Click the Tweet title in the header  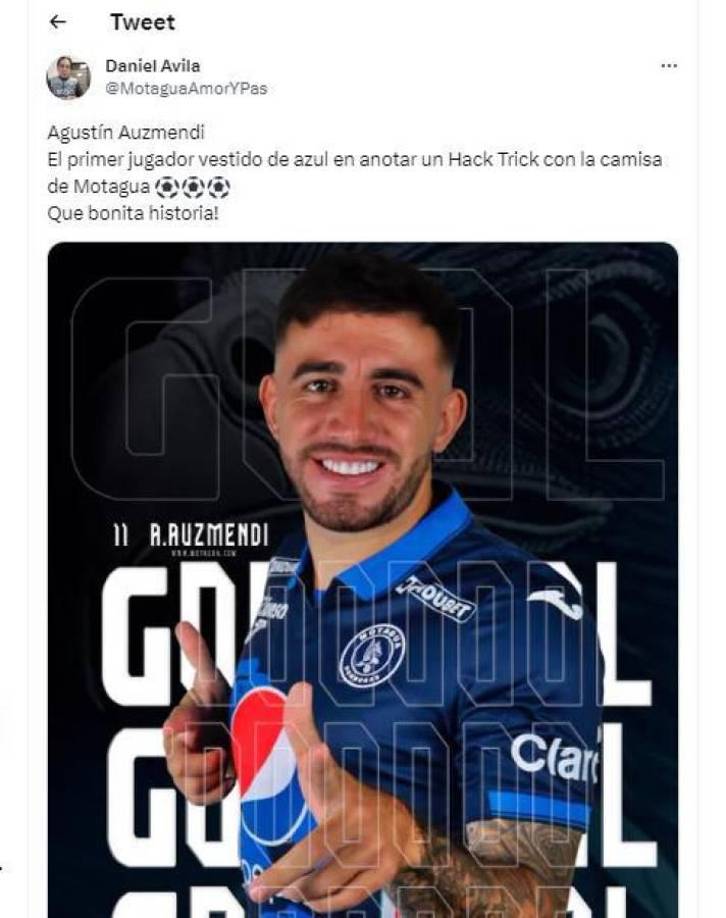[146, 22]
